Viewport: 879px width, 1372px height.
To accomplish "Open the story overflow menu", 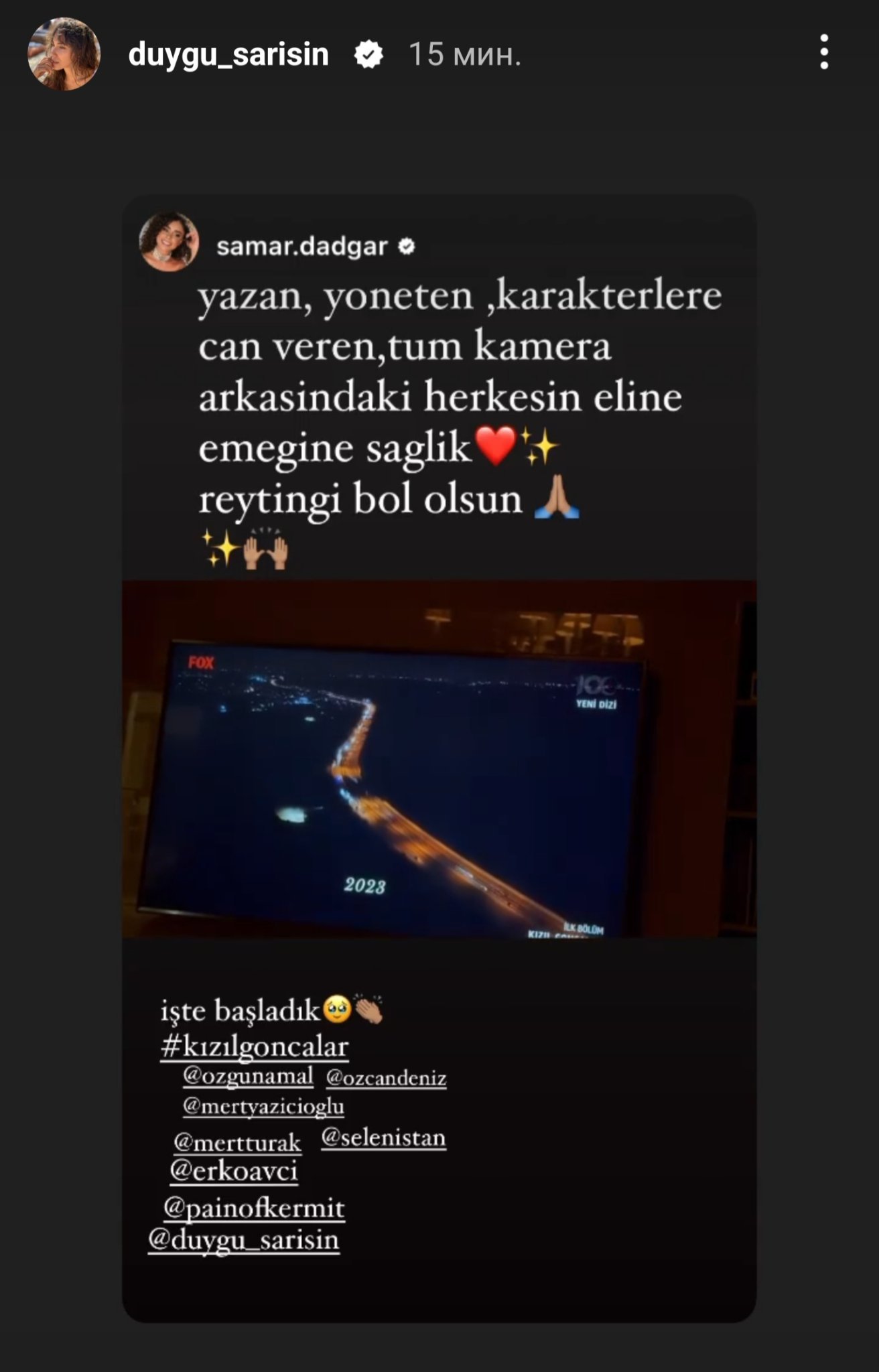I will click(x=824, y=52).
